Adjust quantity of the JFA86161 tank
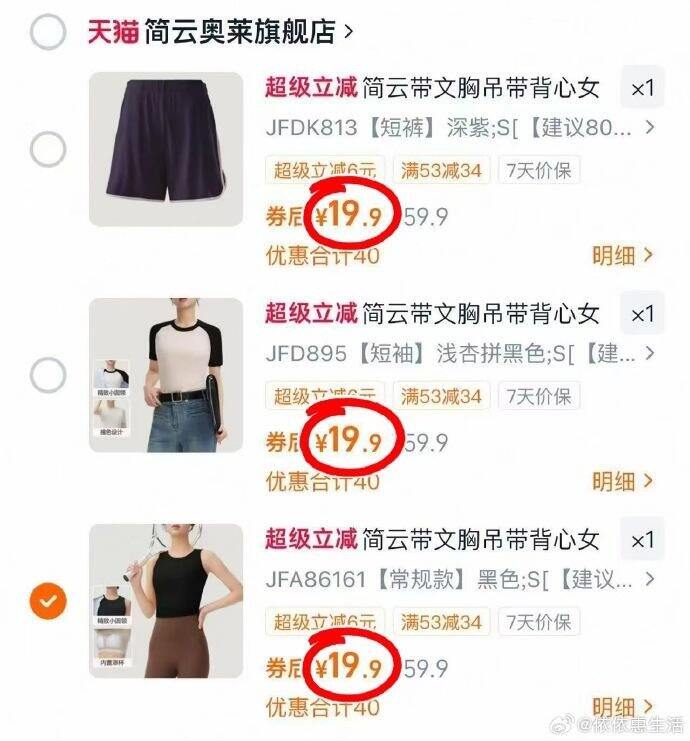 pos(643,540)
